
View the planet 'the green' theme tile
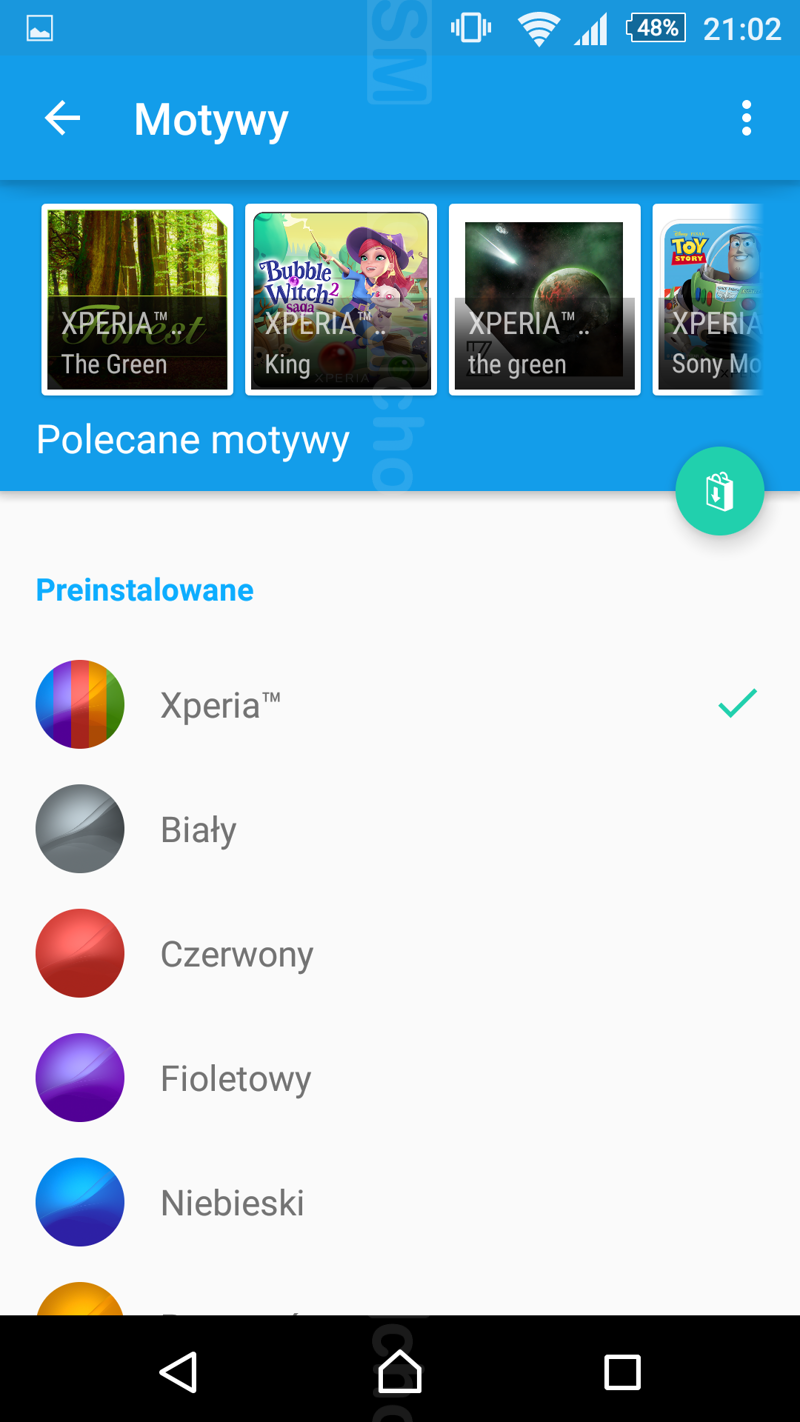[545, 300]
